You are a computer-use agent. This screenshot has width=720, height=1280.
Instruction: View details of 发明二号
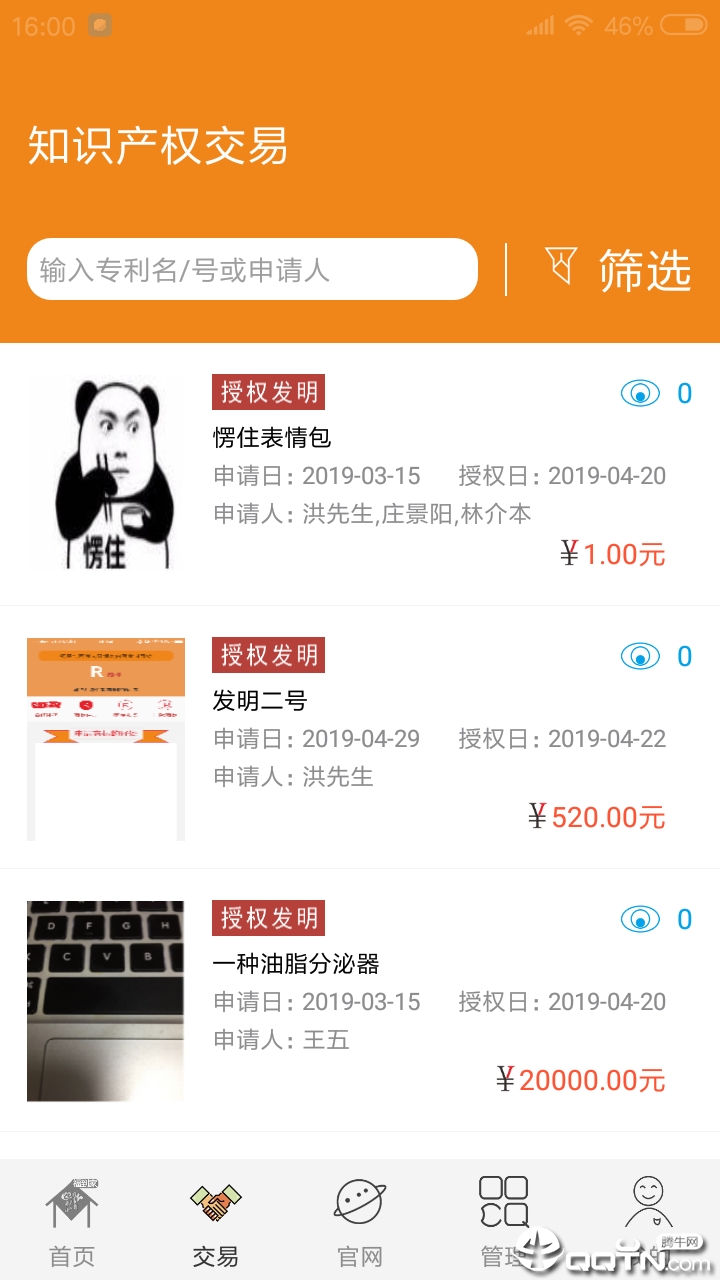click(260, 701)
